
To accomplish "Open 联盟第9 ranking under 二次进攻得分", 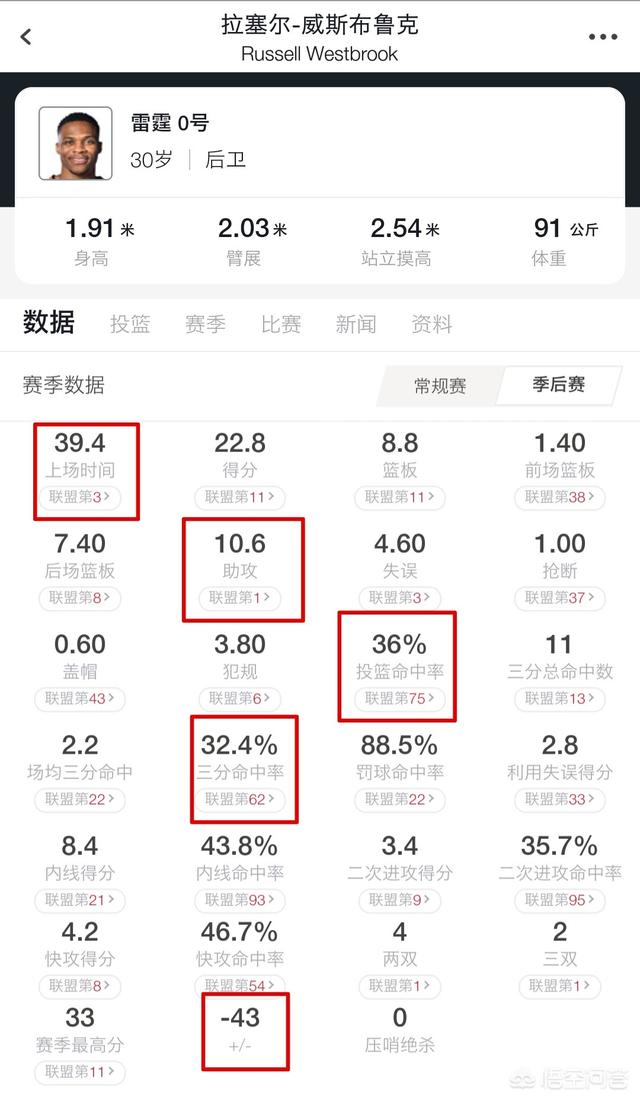I will (x=400, y=900).
